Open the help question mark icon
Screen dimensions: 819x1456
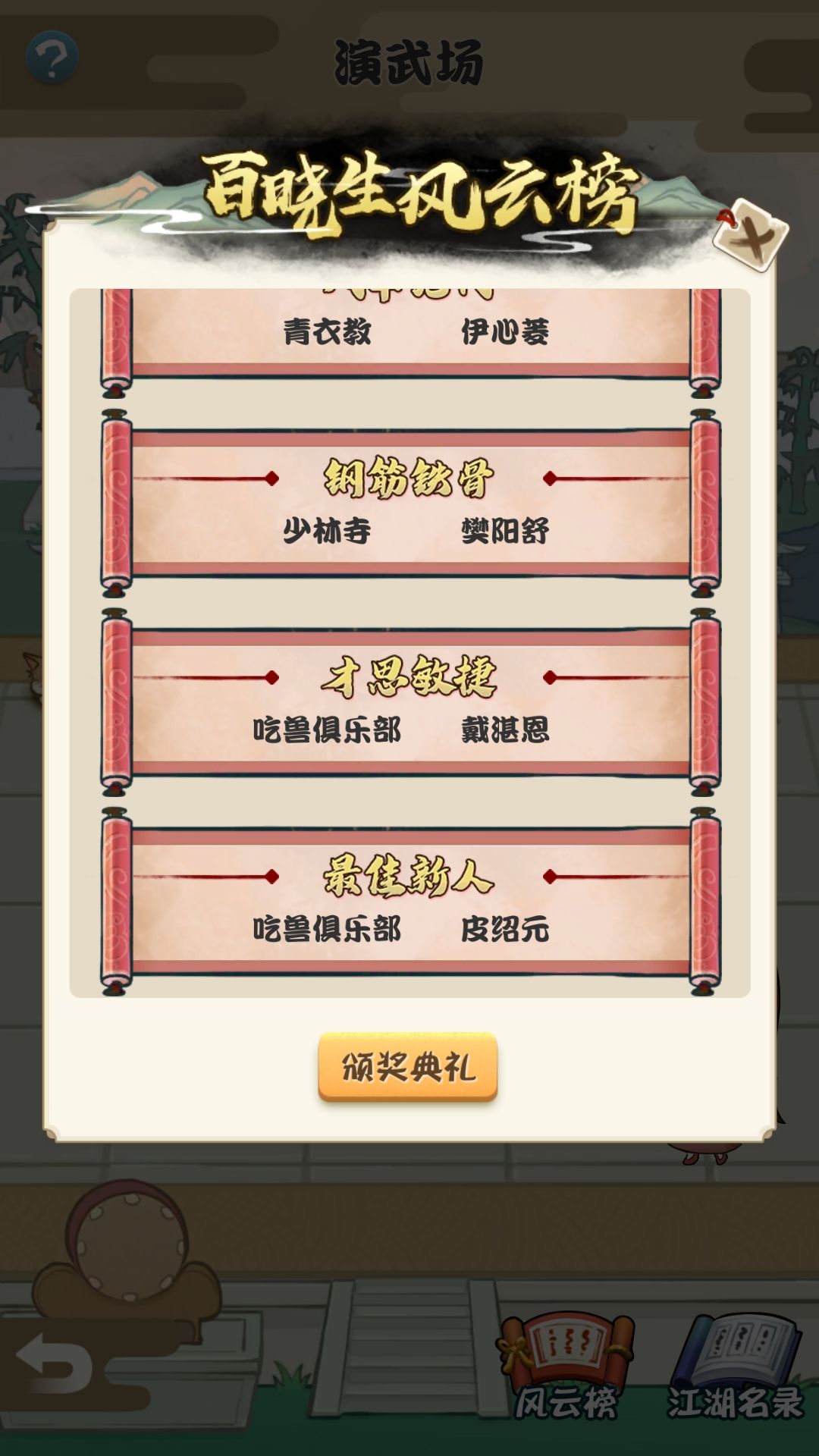coord(52,57)
